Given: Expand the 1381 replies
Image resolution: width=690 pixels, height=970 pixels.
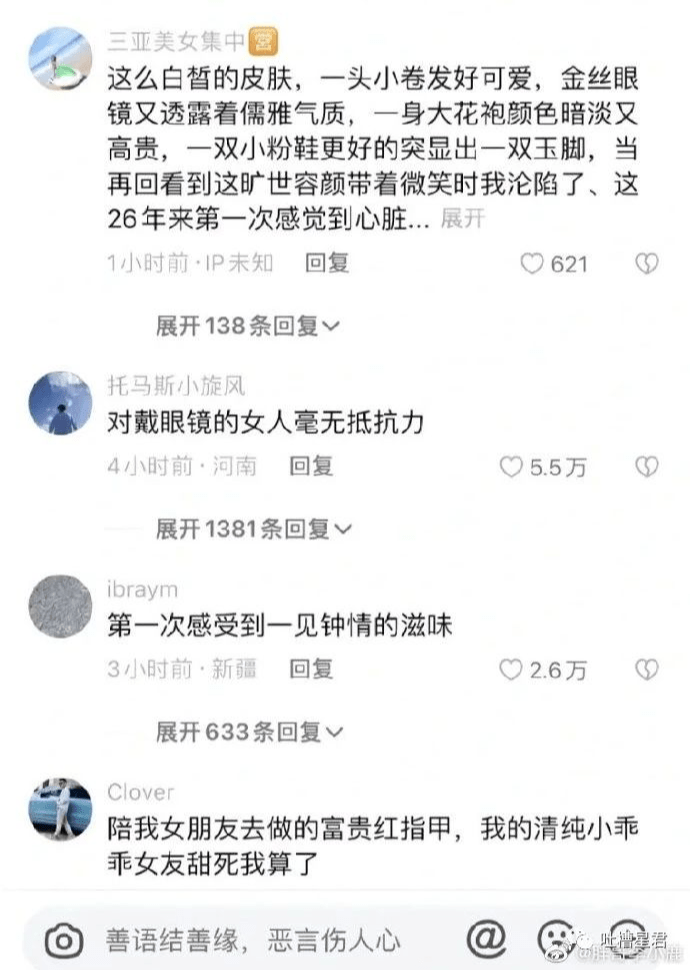Looking at the screenshot, I should [254, 528].
